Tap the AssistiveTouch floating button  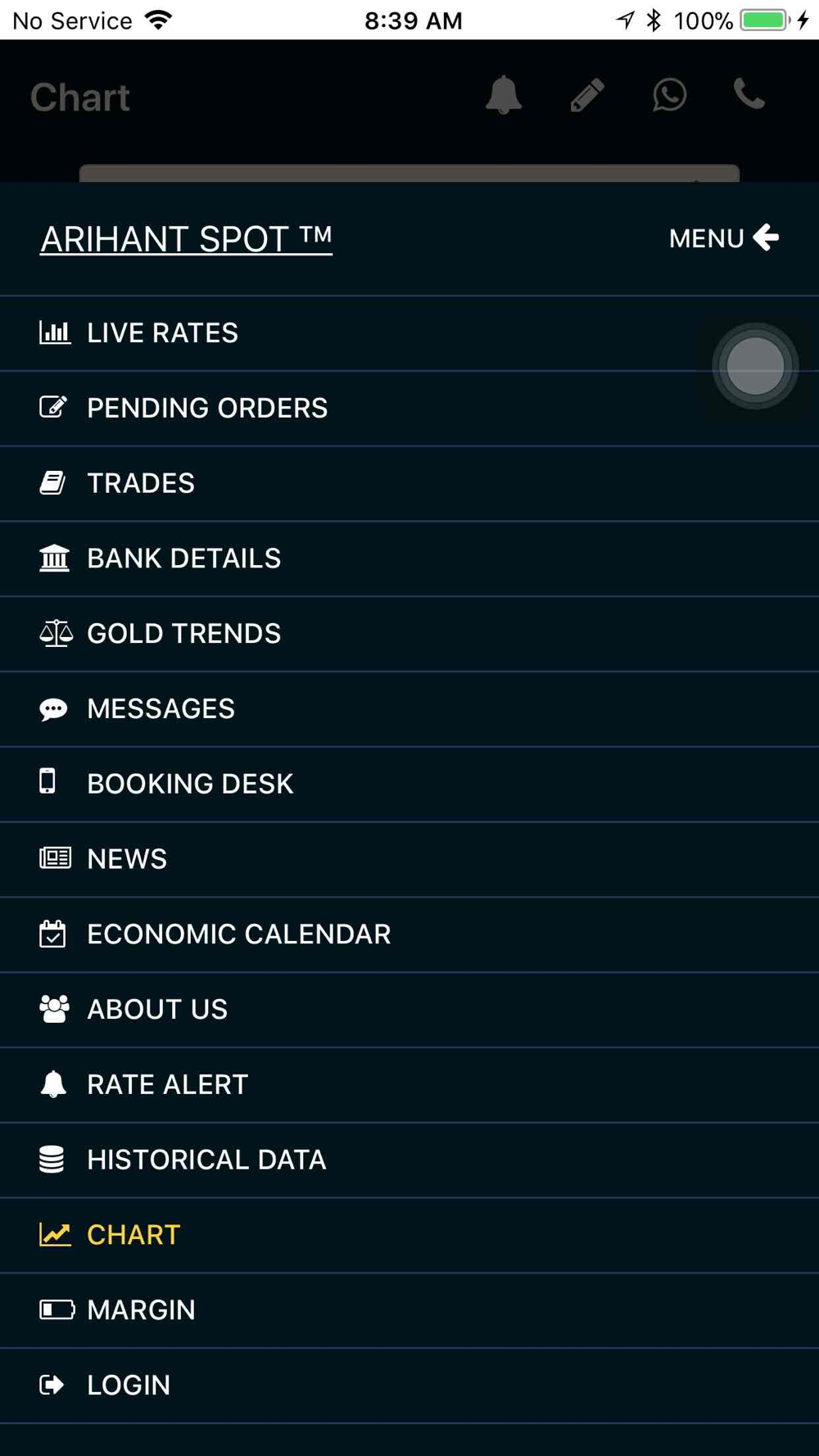(755, 366)
